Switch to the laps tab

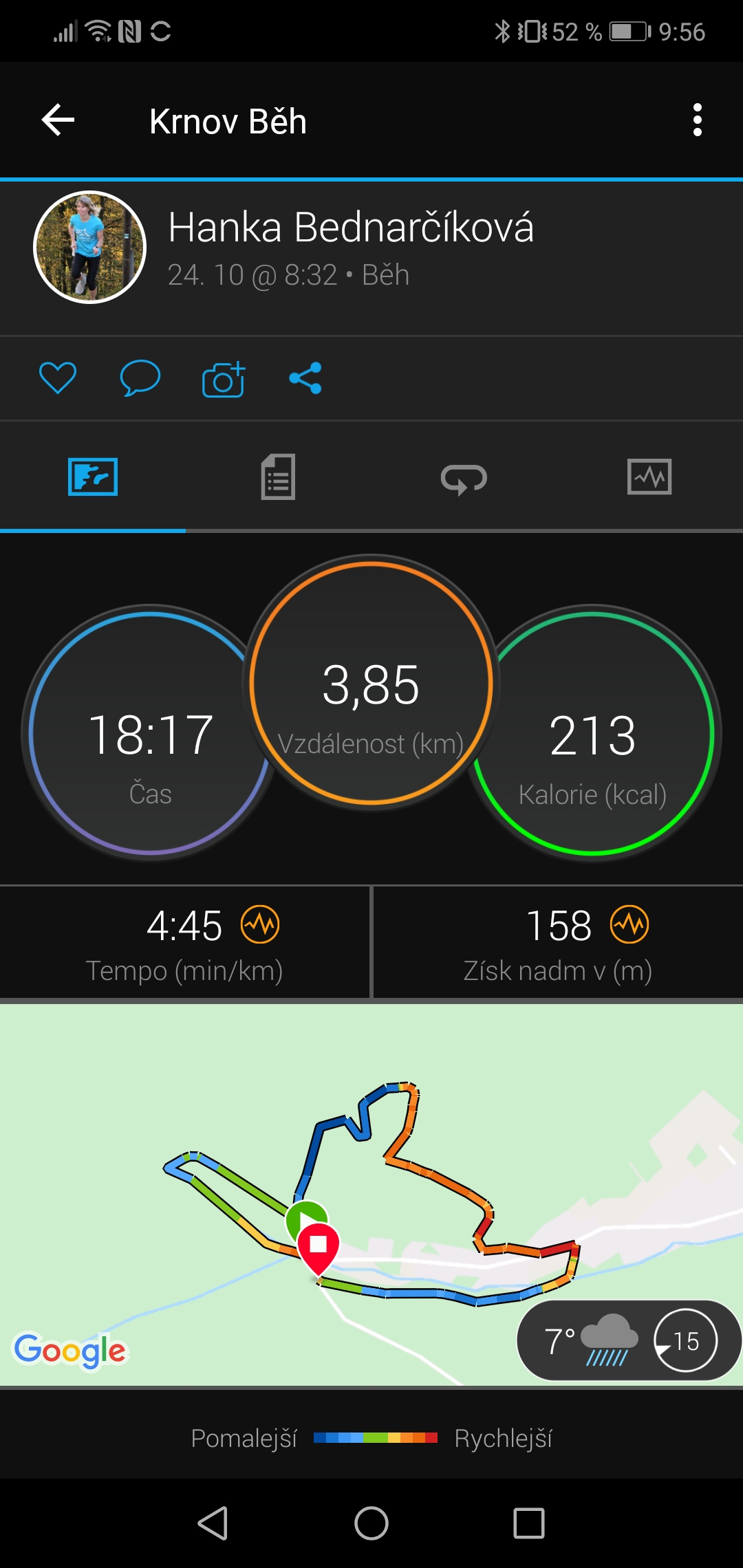pyautogui.click(x=464, y=477)
